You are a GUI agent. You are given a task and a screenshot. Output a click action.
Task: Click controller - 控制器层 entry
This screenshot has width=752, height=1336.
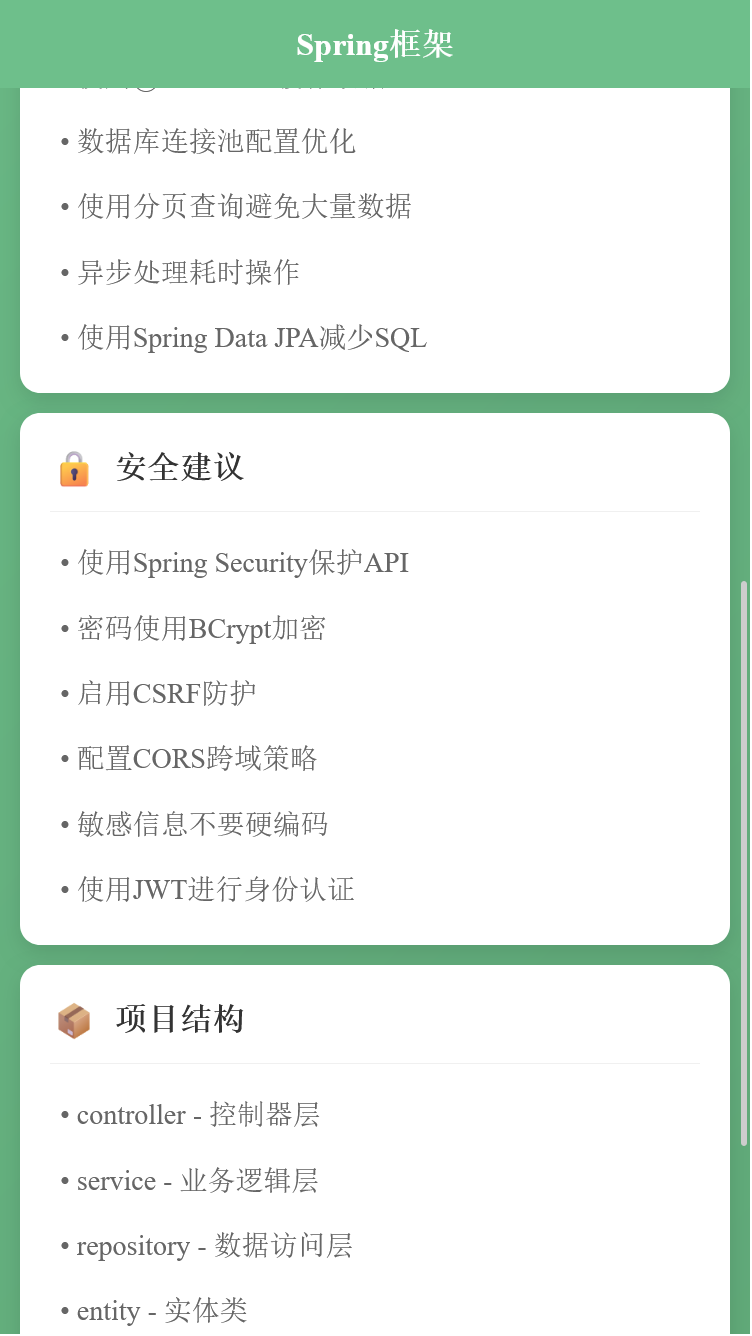point(199,1115)
